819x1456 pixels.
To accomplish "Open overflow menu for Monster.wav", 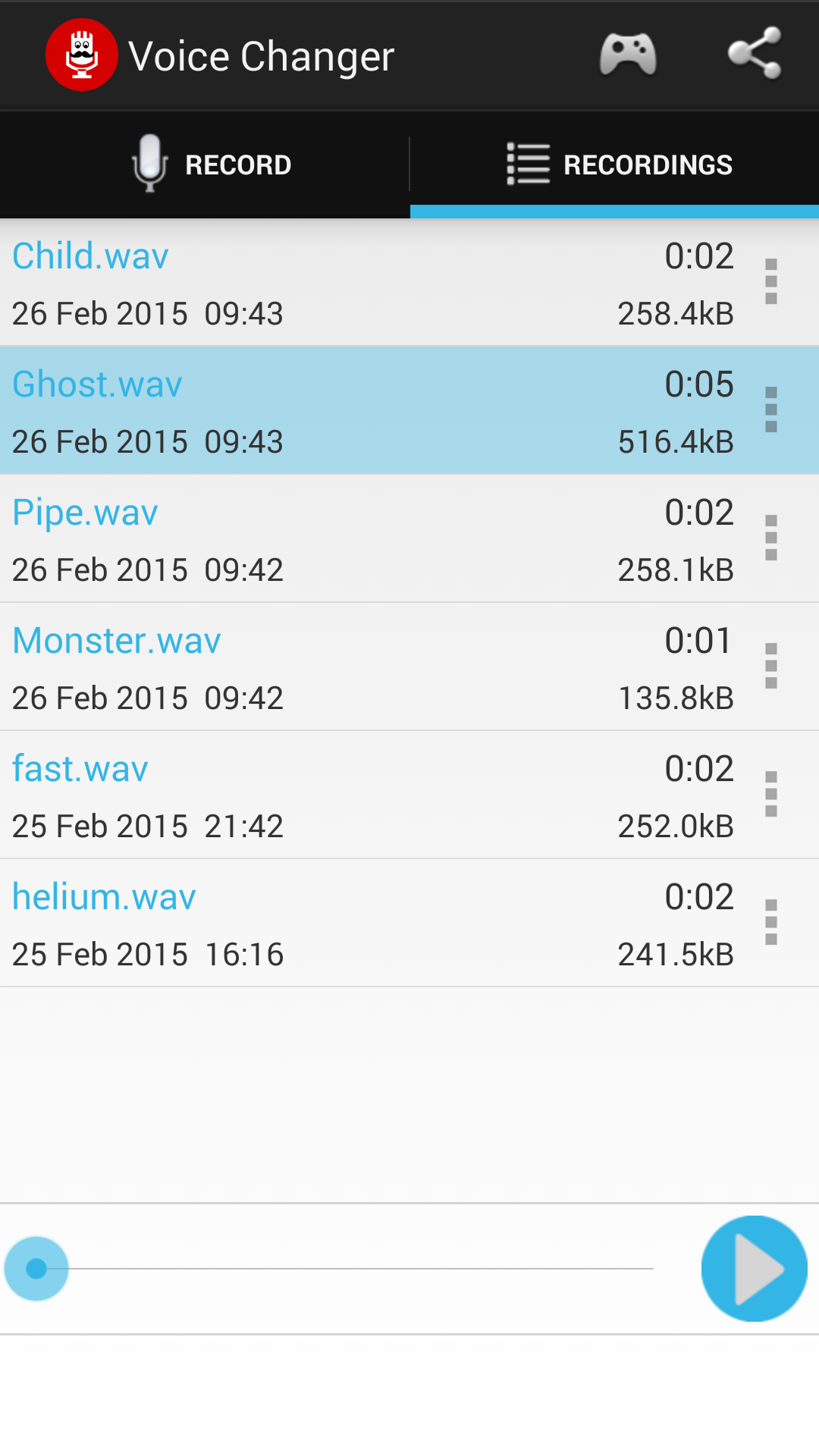I will 772,666.
